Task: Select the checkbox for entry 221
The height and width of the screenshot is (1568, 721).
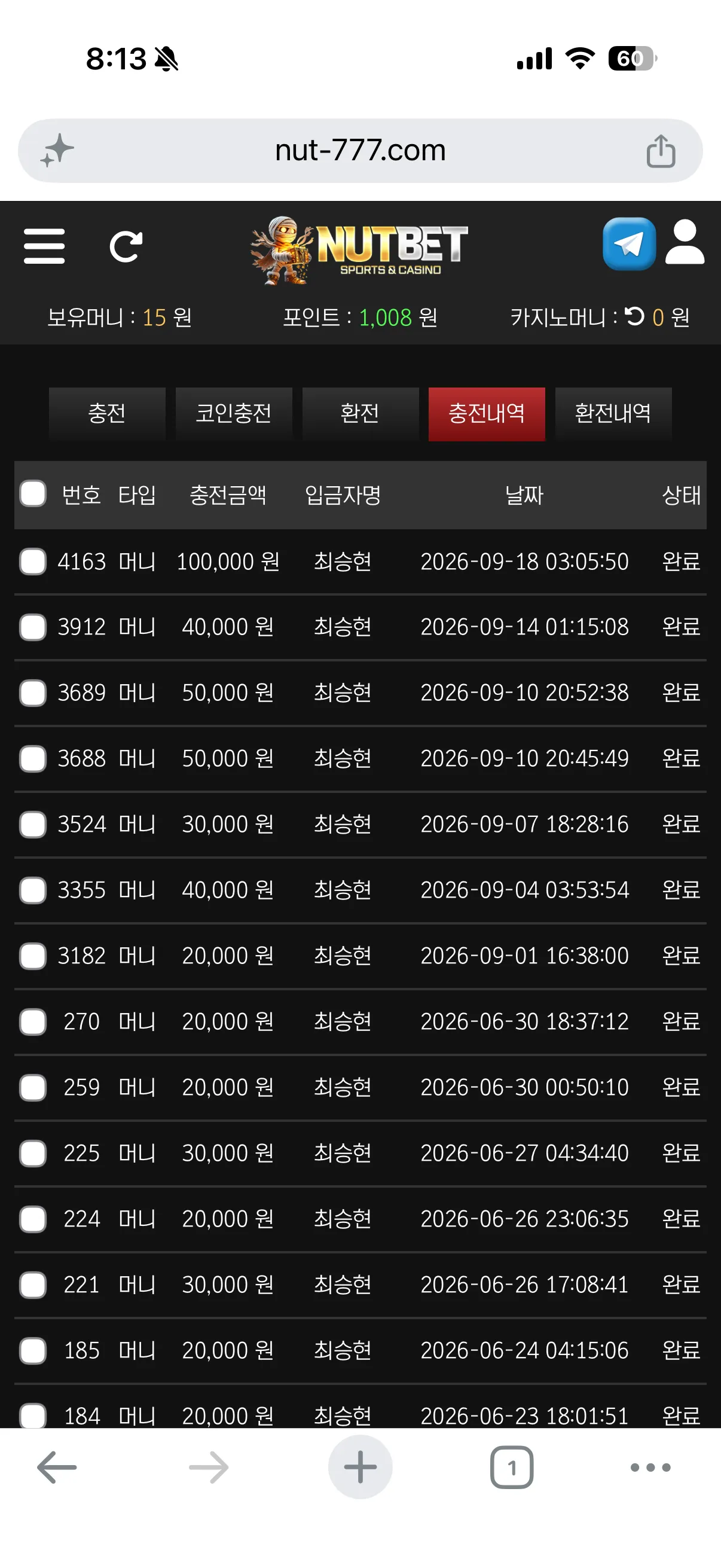Action: (33, 1285)
